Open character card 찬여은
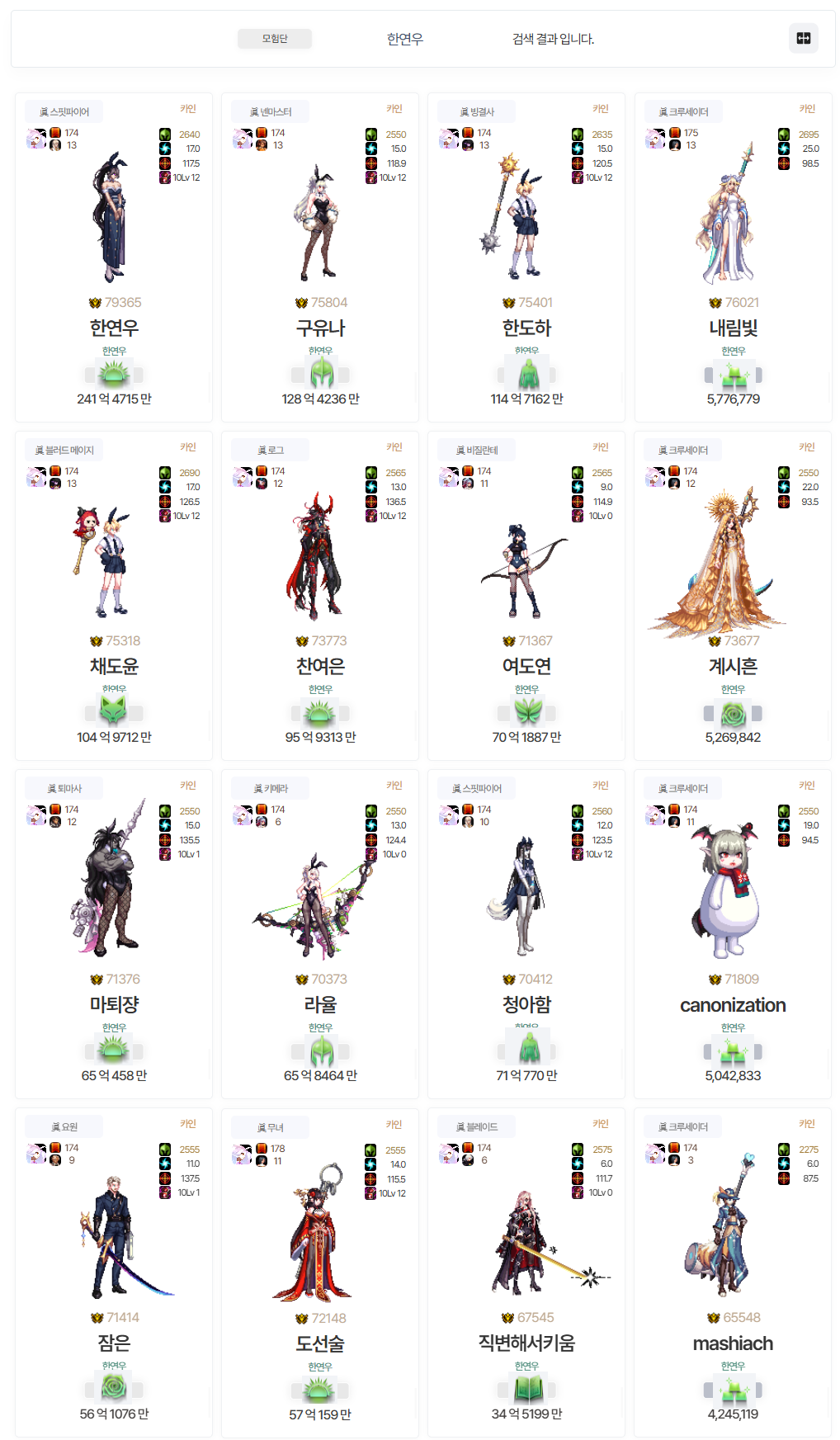Viewport: 840px width, 1440px height. click(x=320, y=596)
